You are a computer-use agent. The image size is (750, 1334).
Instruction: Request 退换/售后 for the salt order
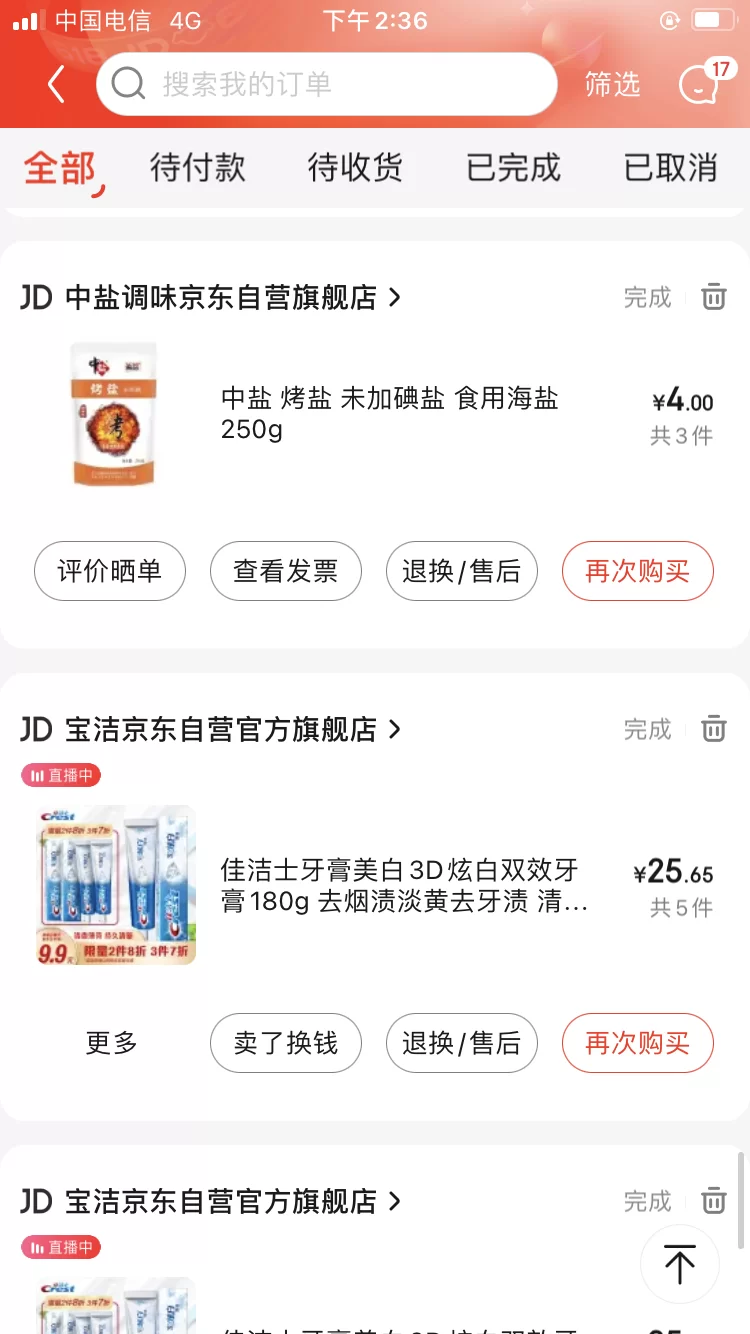pyautogui.click(x=461, y=571)
